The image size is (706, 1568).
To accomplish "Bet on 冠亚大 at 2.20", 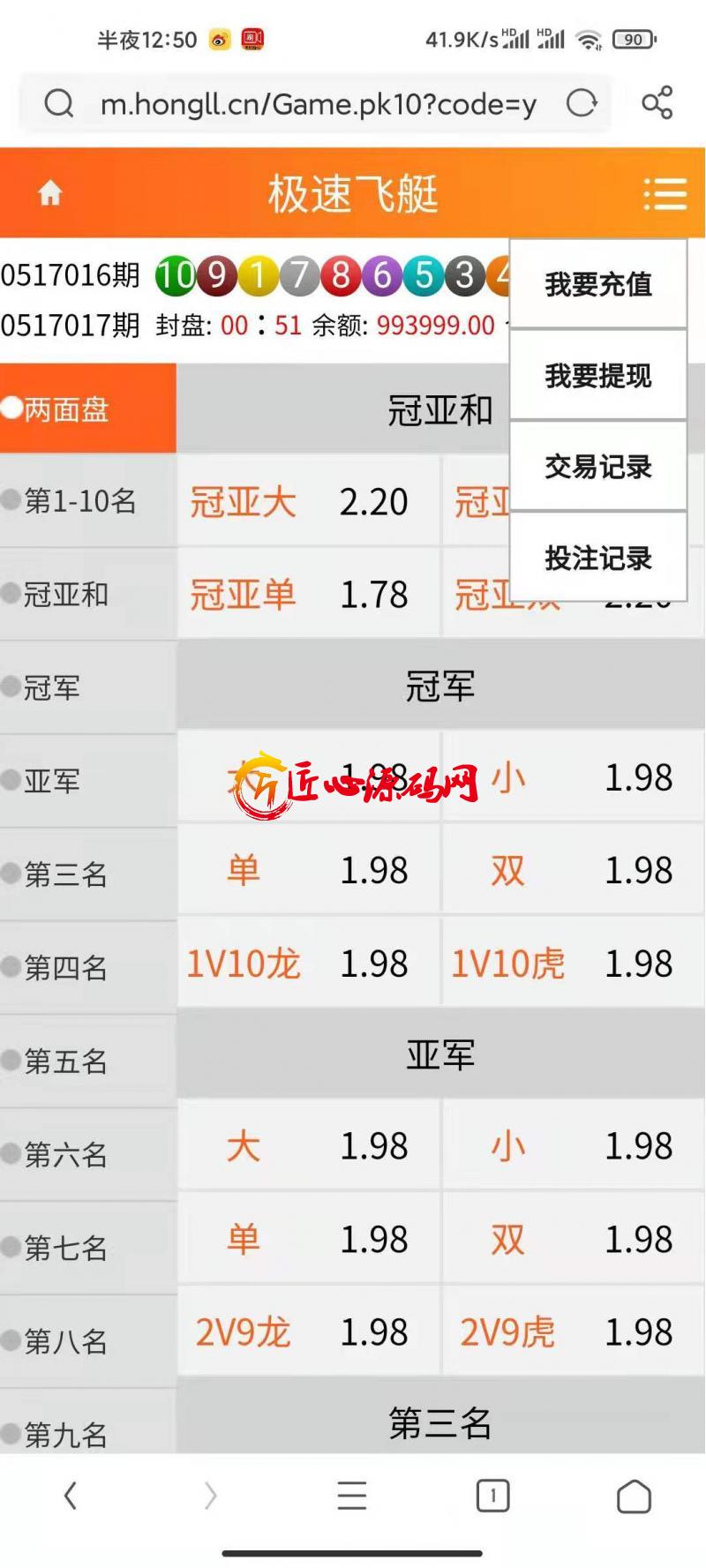I will click(308, 501).
